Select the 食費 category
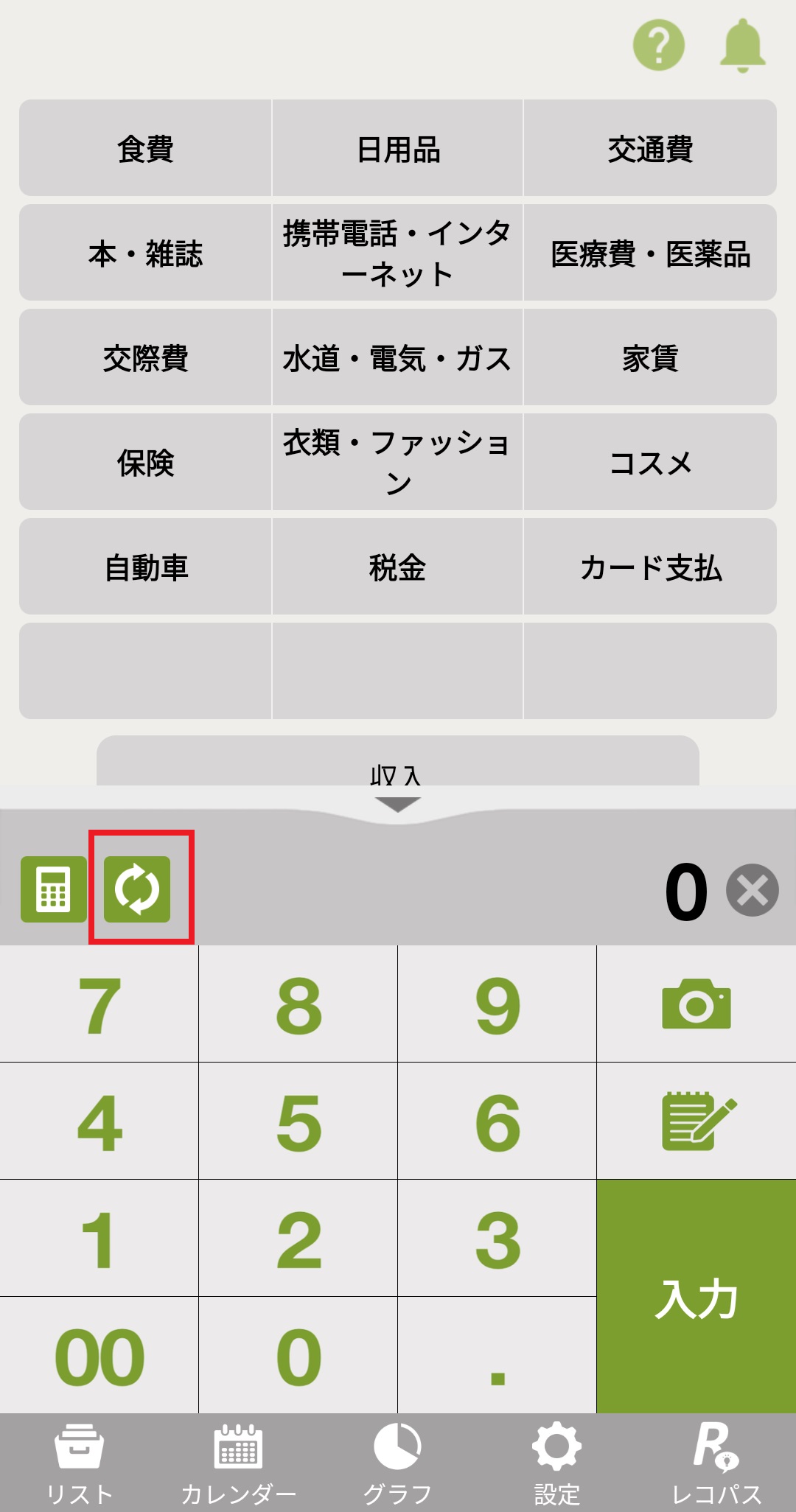The width and height of the screenshot is (796, 1512). point(145,148)
